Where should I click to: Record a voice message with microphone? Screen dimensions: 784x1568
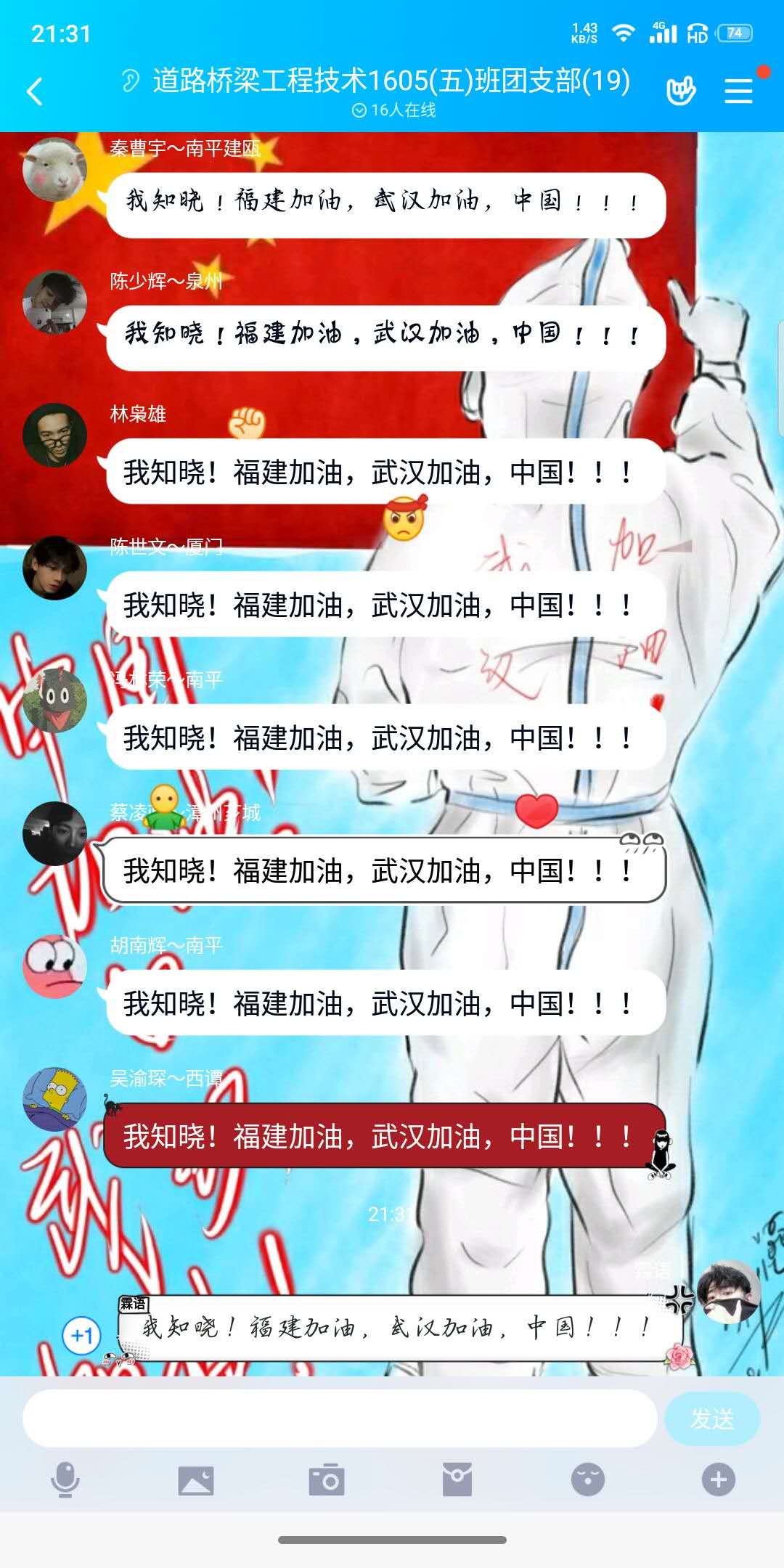65,1480
